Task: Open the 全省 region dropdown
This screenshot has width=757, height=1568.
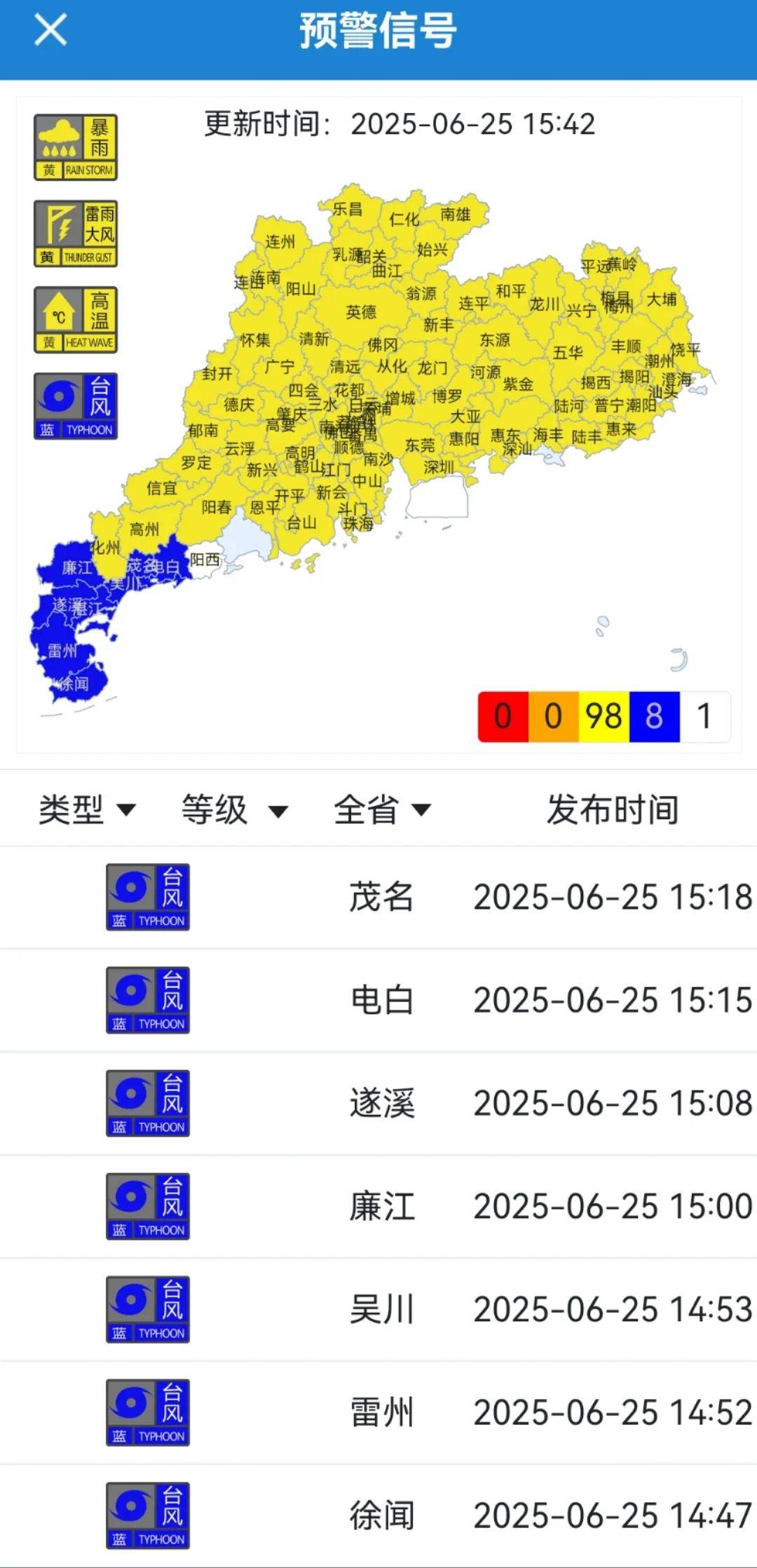Action: tap(382, 811)
